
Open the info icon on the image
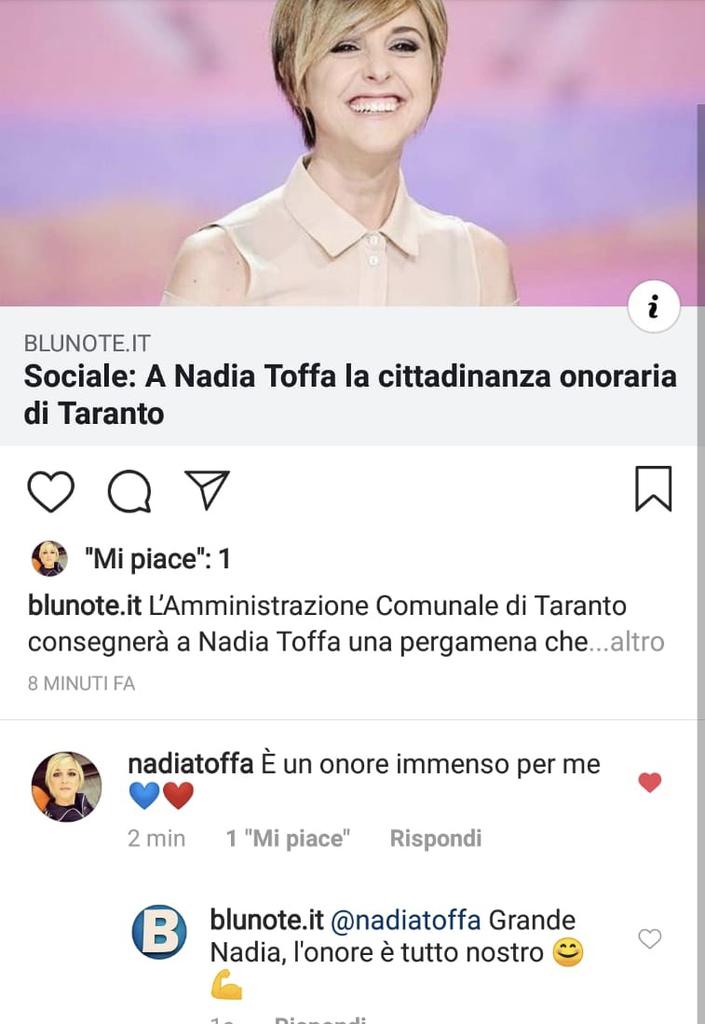coord(654,308)
